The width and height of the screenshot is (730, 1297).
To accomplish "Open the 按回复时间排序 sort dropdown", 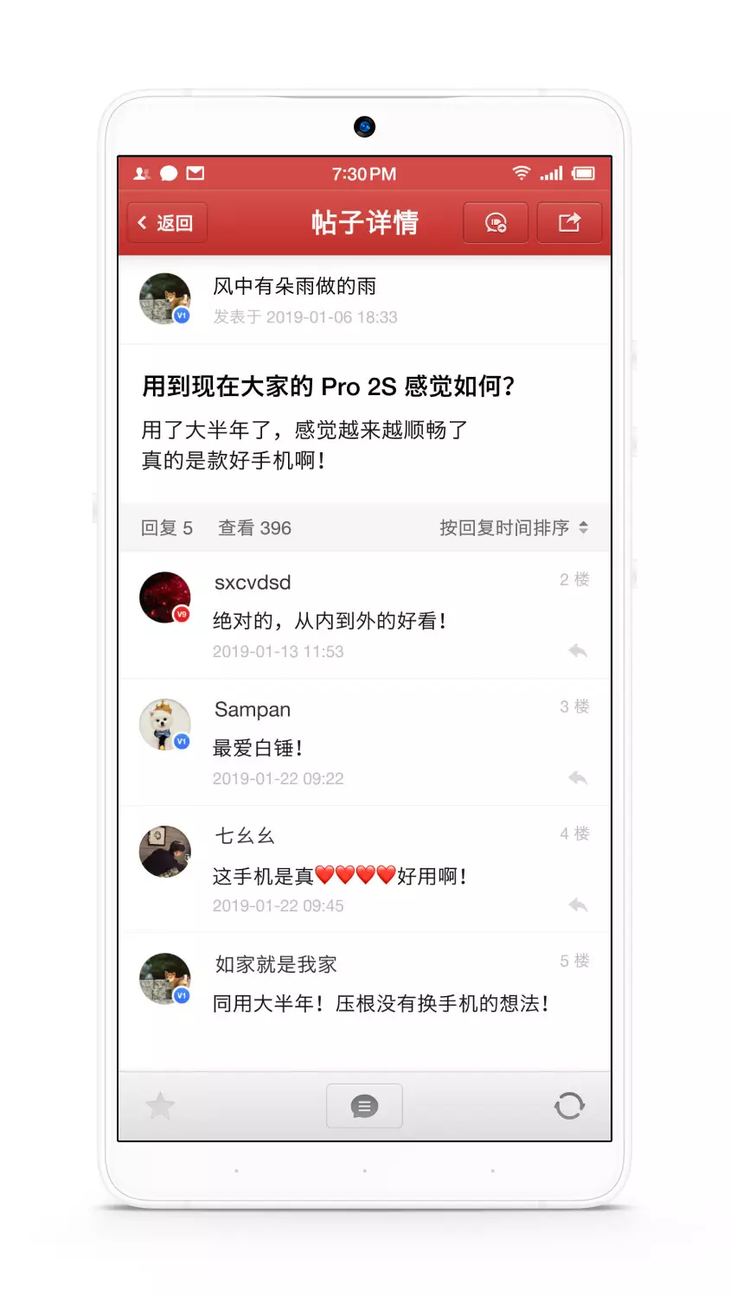I will pos(514,528).
